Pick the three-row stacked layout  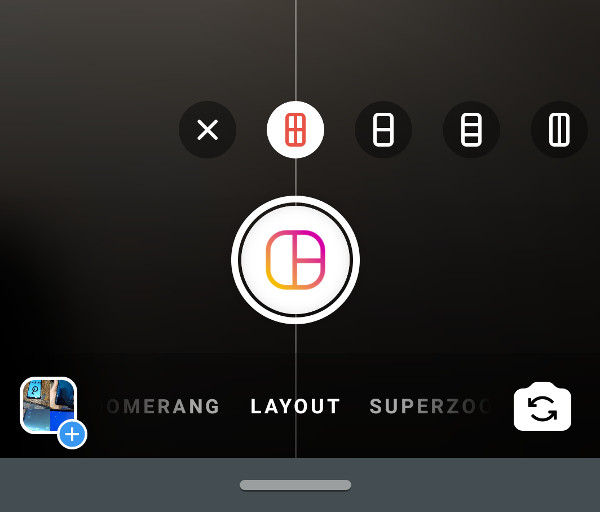[471, 130]
